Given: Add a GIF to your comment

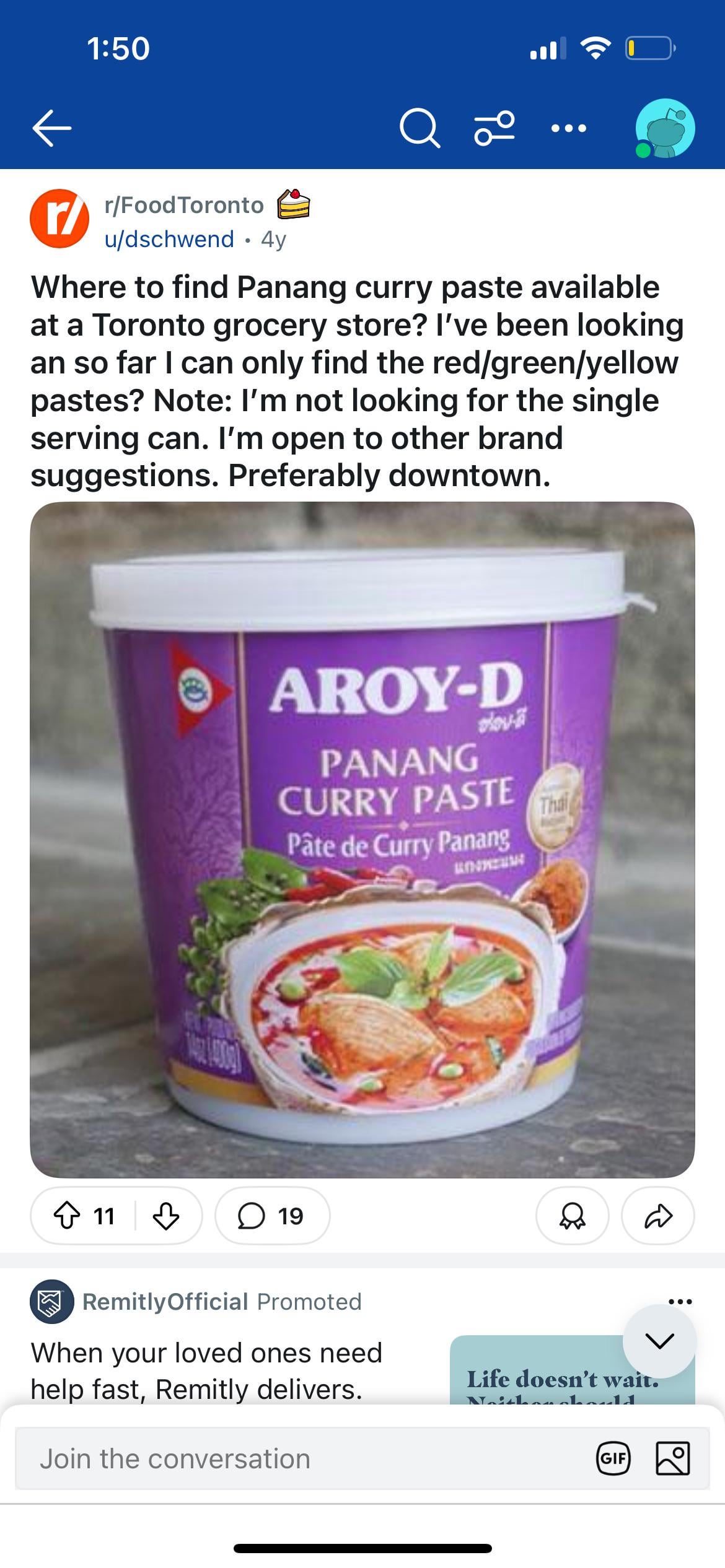Looking at the screenshot, I should [613, 1458].
